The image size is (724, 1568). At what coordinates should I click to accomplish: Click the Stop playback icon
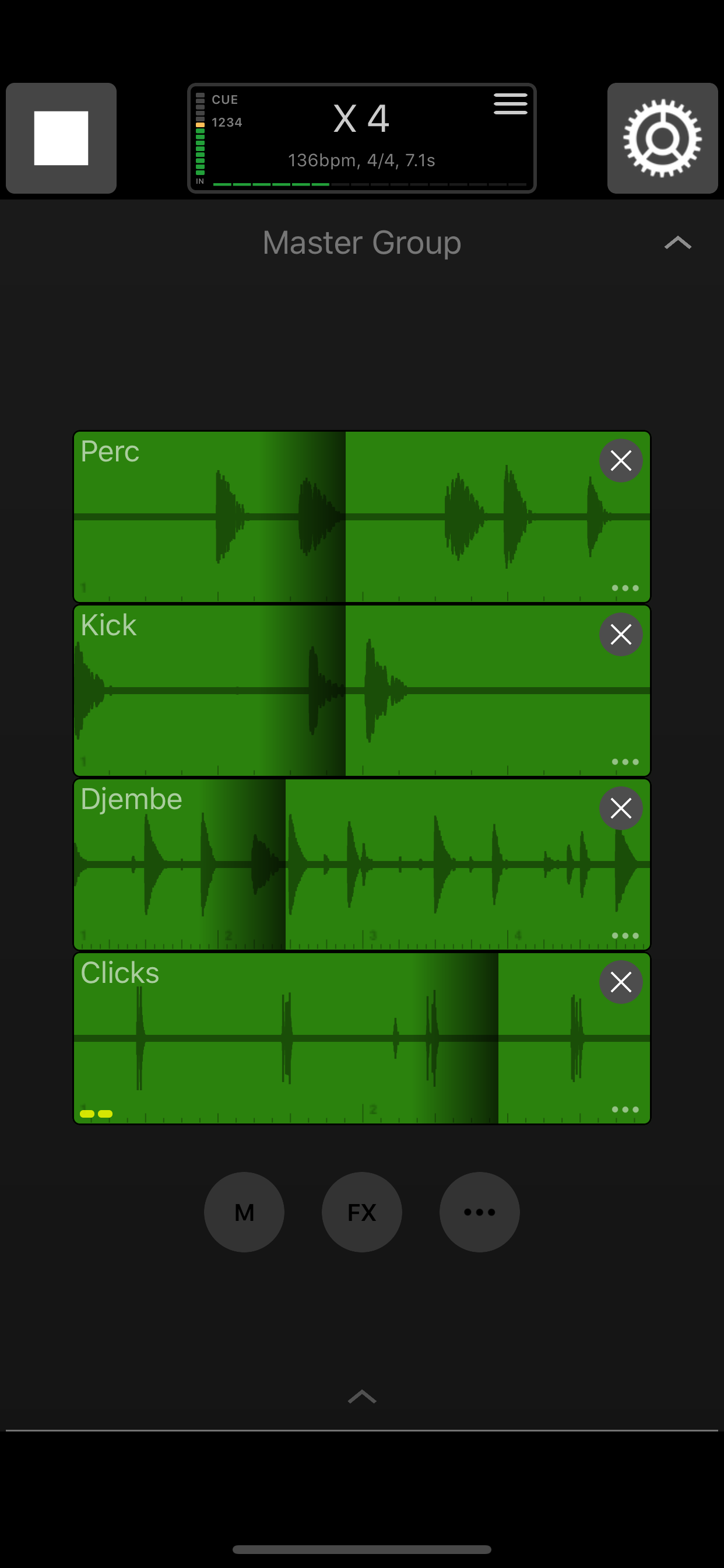tap(60, 139)
